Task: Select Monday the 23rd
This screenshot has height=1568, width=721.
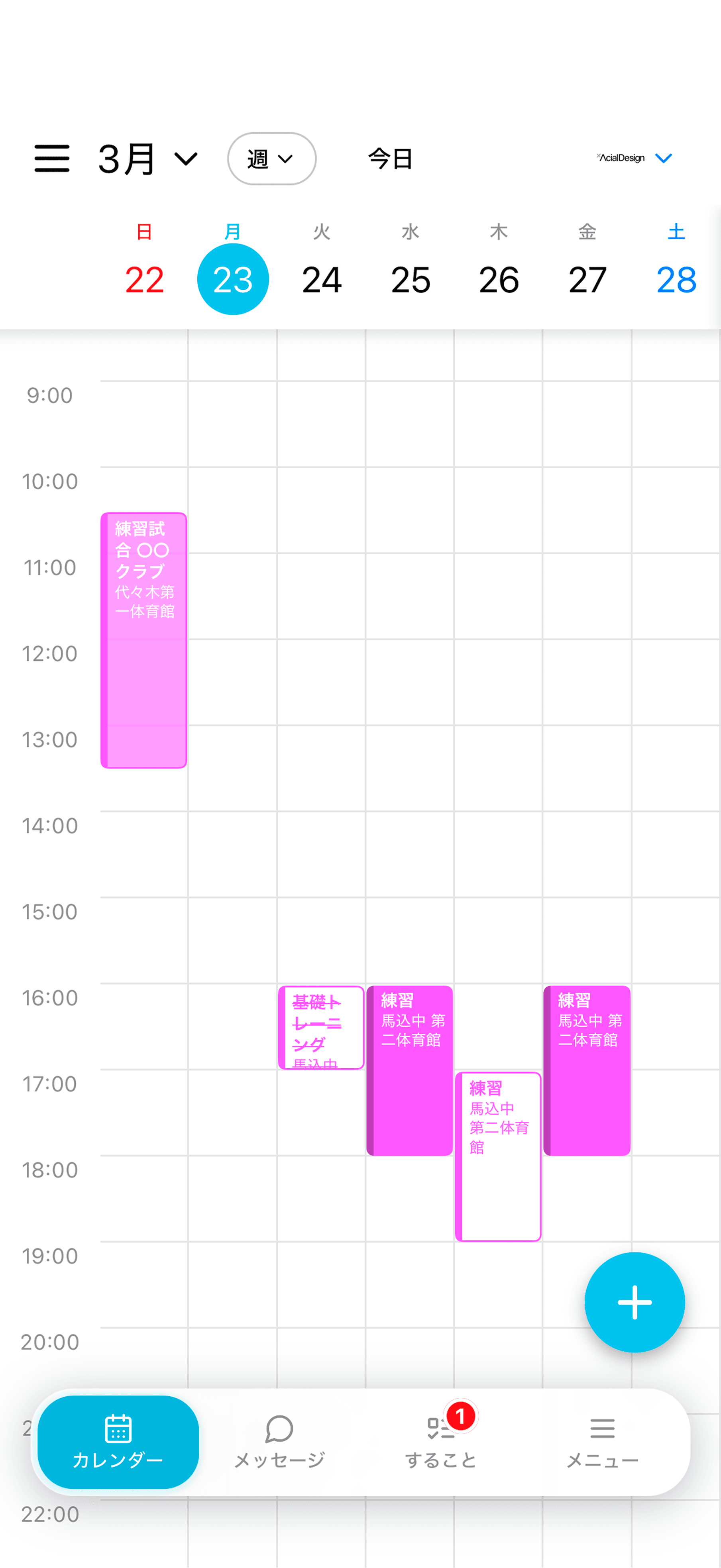Action: click(233, 279)
